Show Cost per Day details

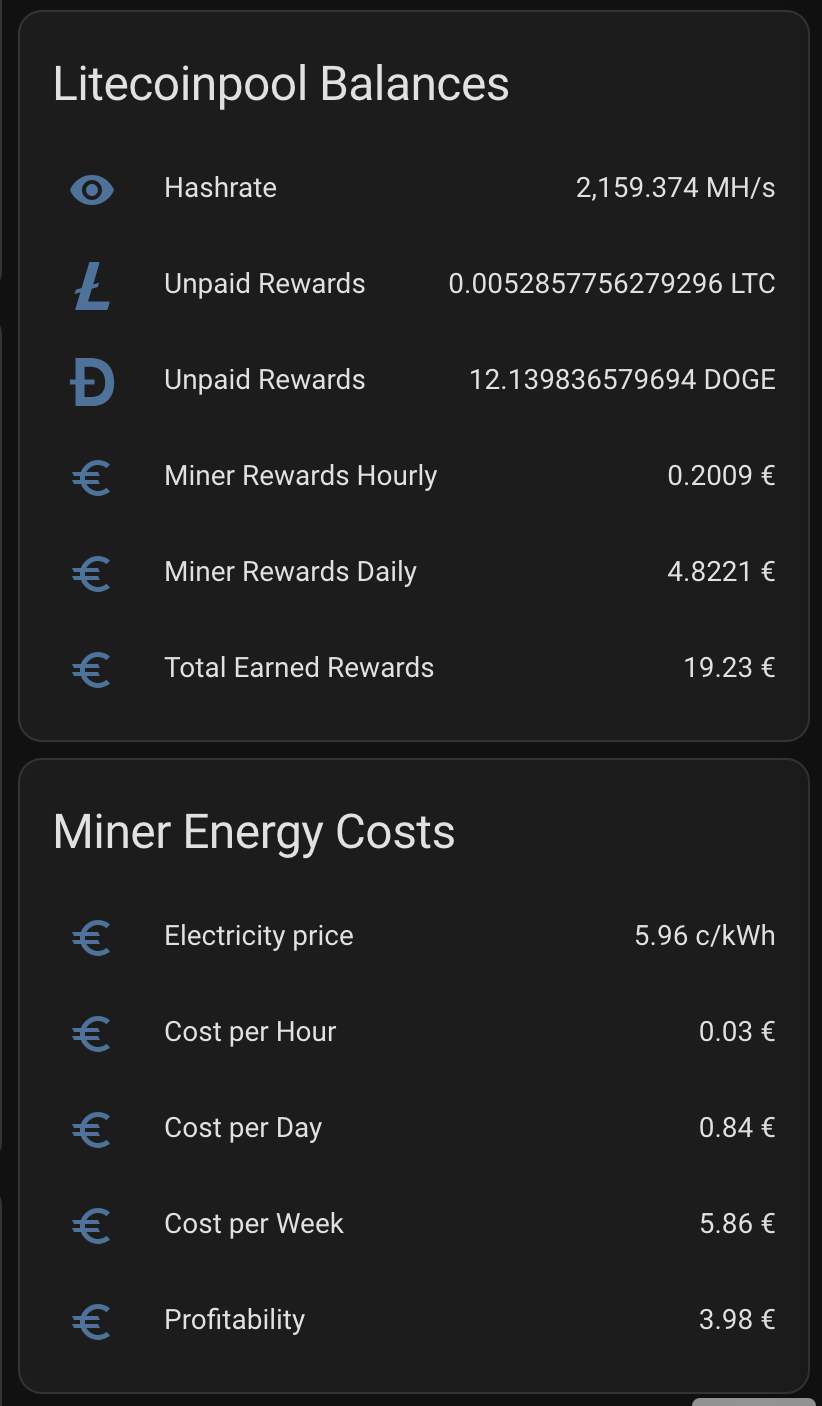(x=413, y=1128)
